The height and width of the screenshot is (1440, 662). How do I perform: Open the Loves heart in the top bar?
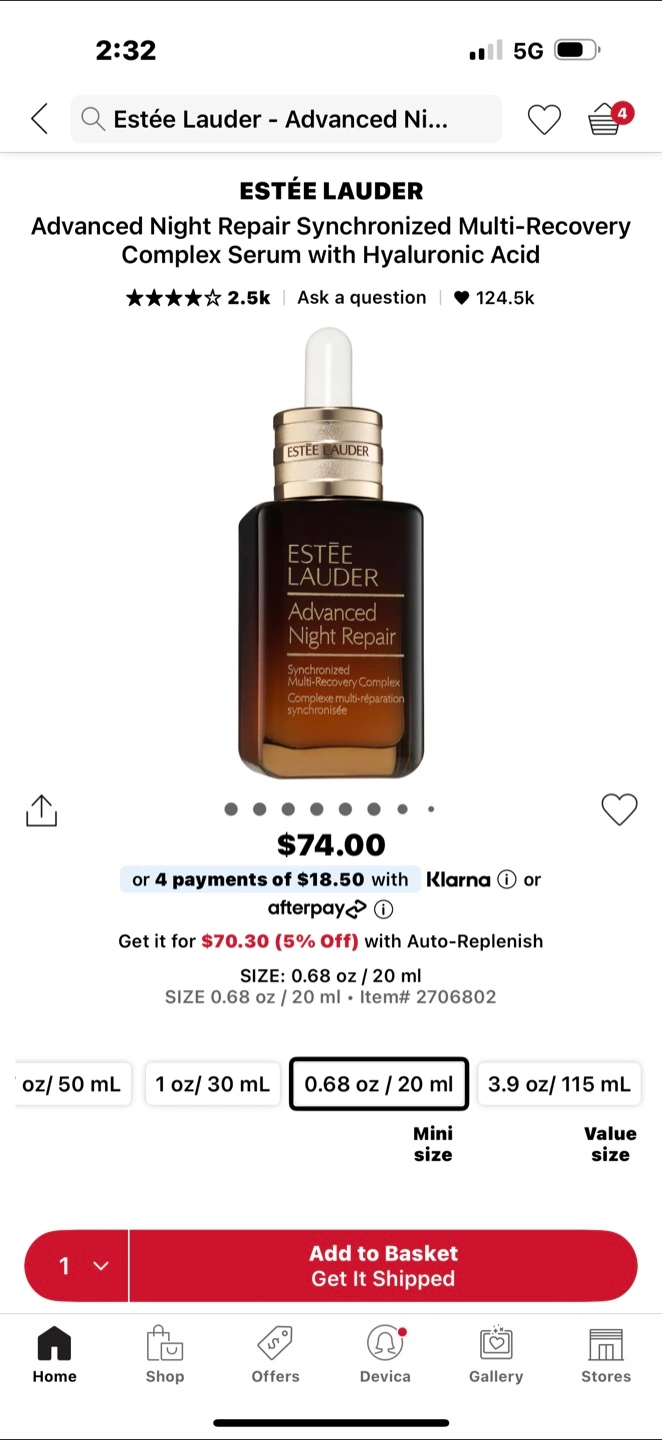(544, 120)
